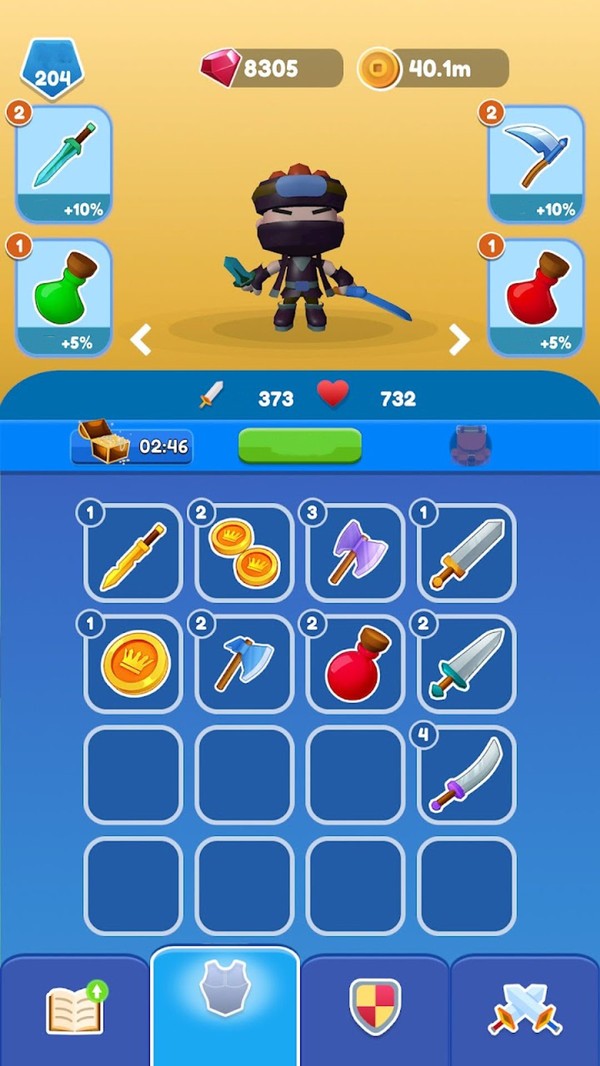The image size is (600, 1066).
Task: Select the equipped red potion slot
Action: 536,297
